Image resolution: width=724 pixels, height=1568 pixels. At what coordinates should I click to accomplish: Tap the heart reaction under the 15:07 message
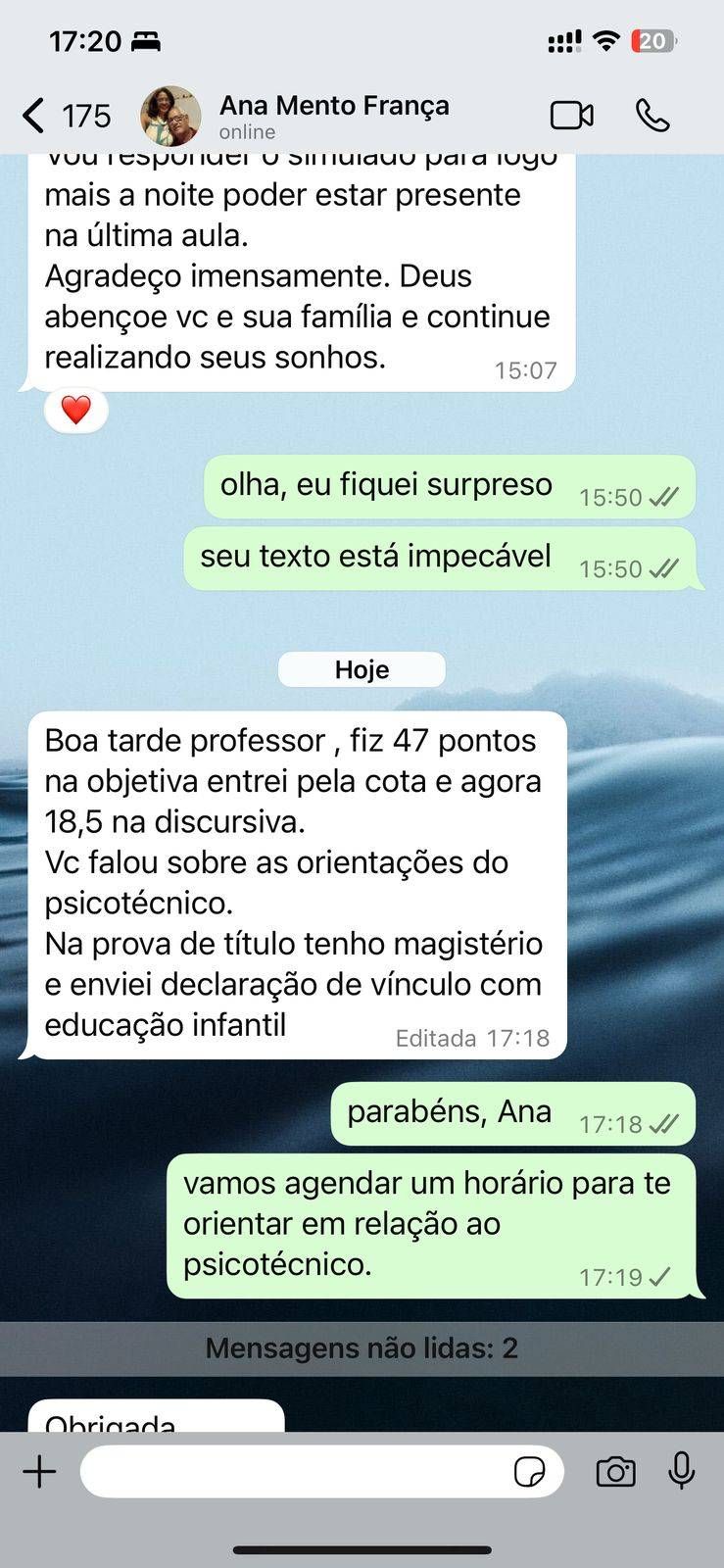click(x=75, y=410)
